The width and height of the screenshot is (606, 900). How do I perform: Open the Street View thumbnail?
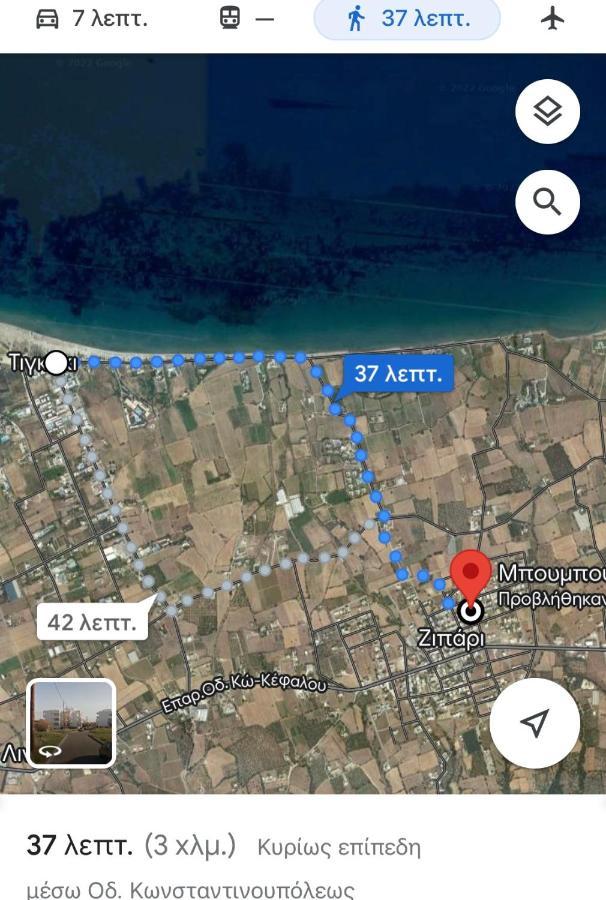click(x=70, y=722)
